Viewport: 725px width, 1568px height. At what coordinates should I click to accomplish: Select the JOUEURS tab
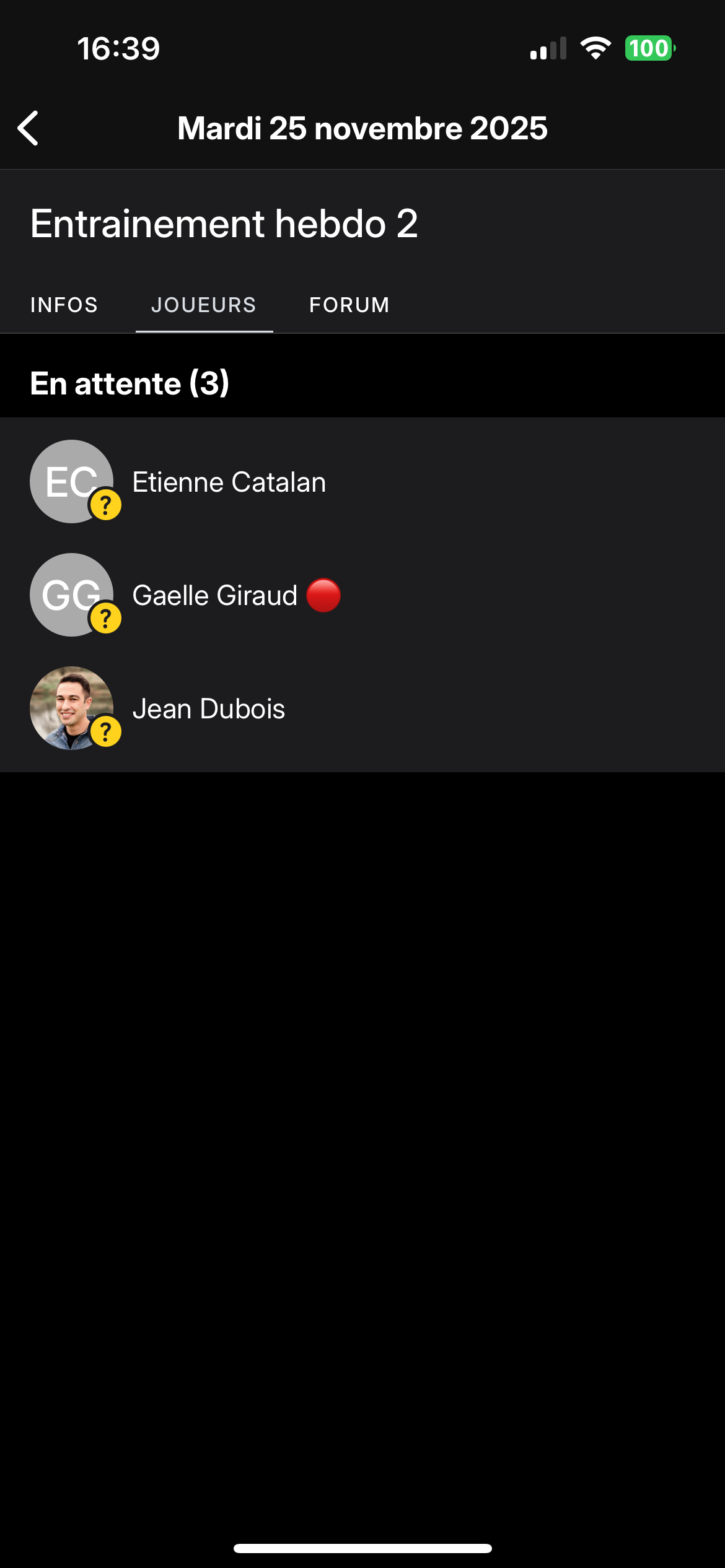(204, 305)
